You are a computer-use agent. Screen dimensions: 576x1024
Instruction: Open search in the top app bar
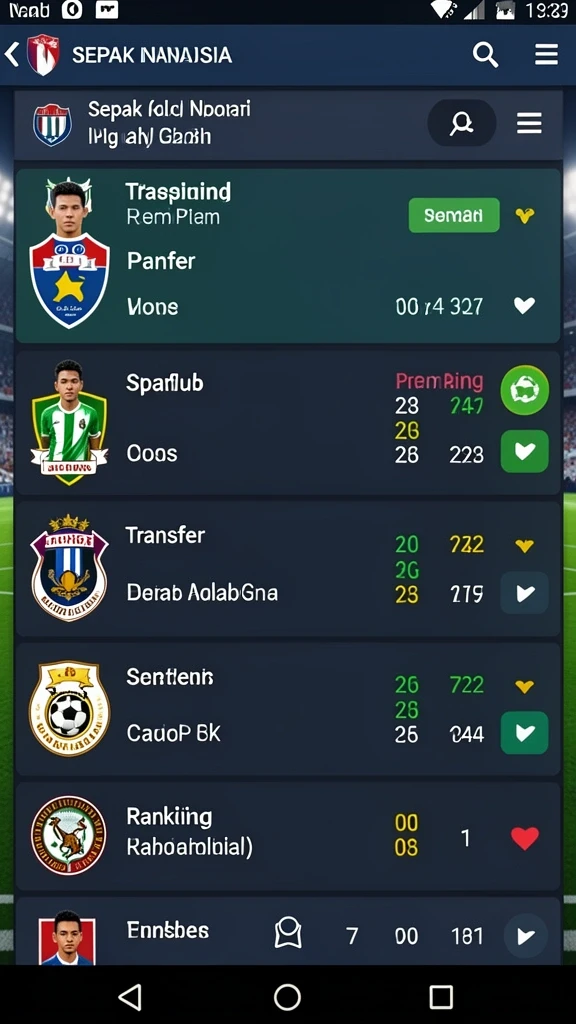(x=485, y=55)
